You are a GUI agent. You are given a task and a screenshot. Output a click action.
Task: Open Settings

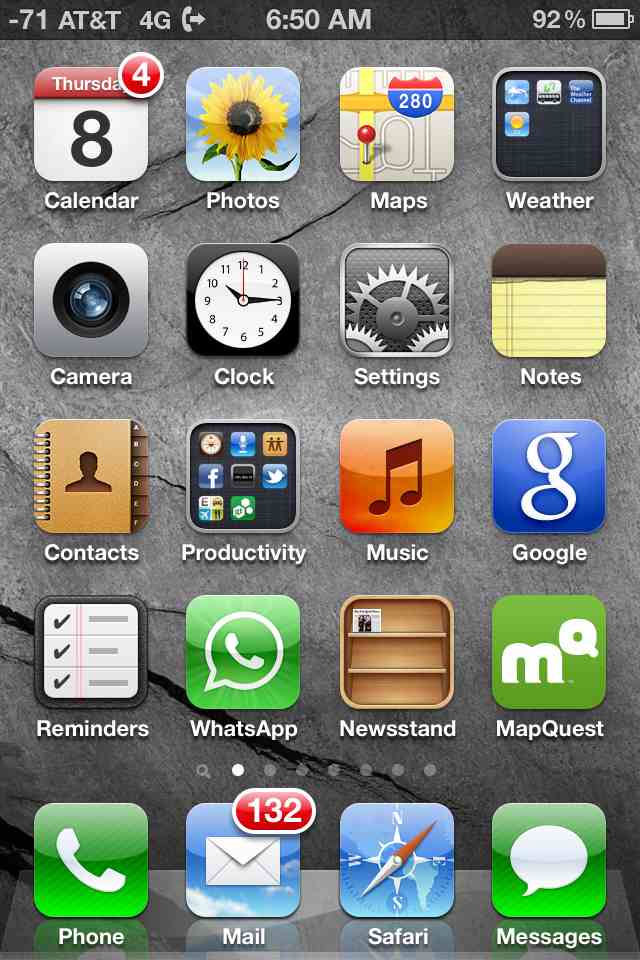(x=396, y=301)
